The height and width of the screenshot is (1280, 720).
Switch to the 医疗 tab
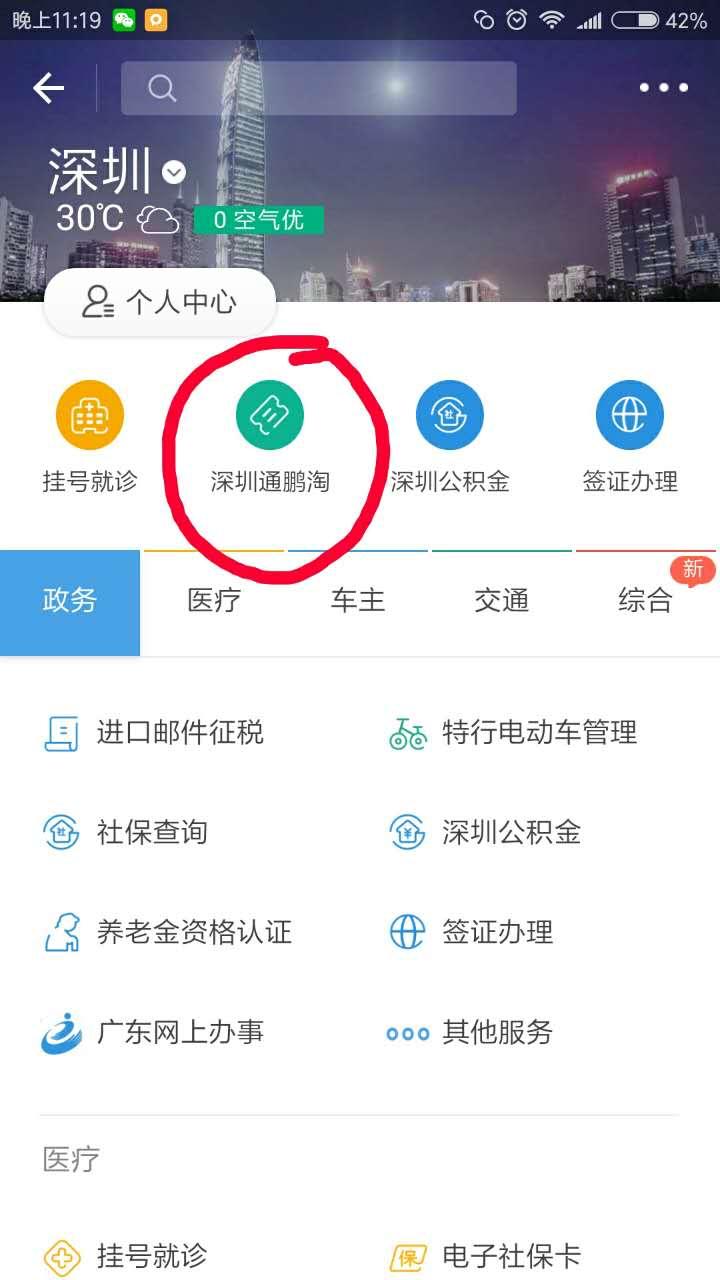click(x=214, y=601)
